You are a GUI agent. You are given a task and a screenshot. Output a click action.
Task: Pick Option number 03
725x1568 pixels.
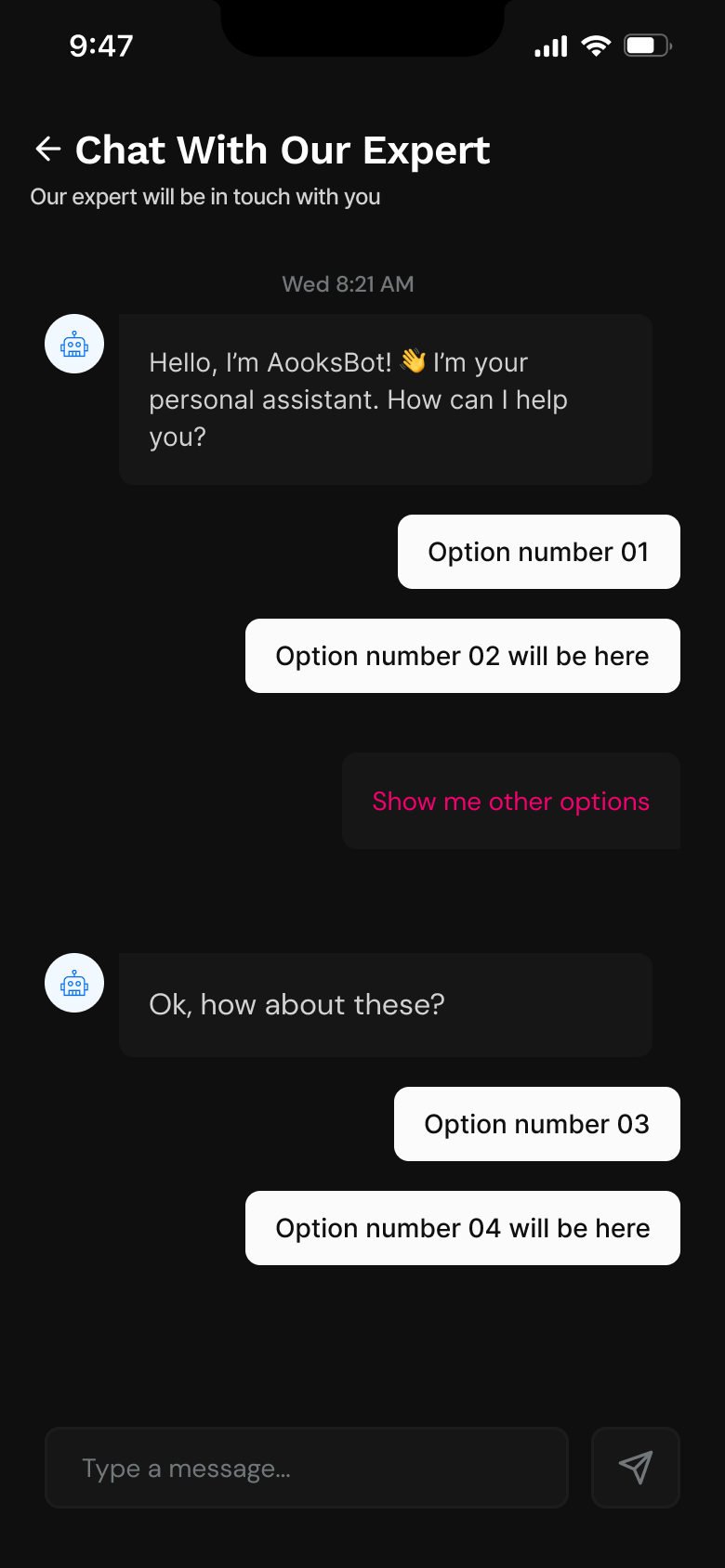[537, 1124]
